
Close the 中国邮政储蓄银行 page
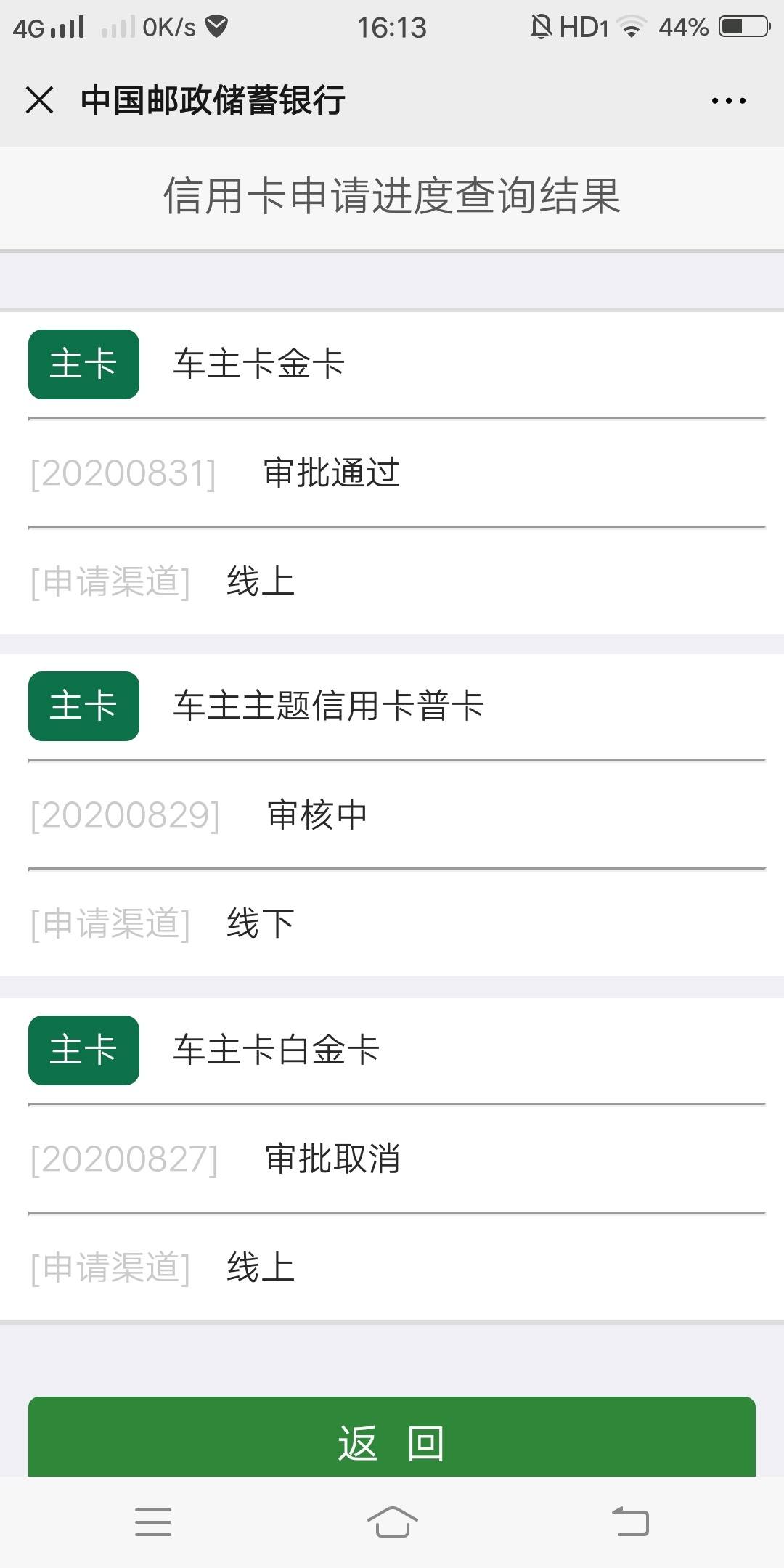point(39,100)
